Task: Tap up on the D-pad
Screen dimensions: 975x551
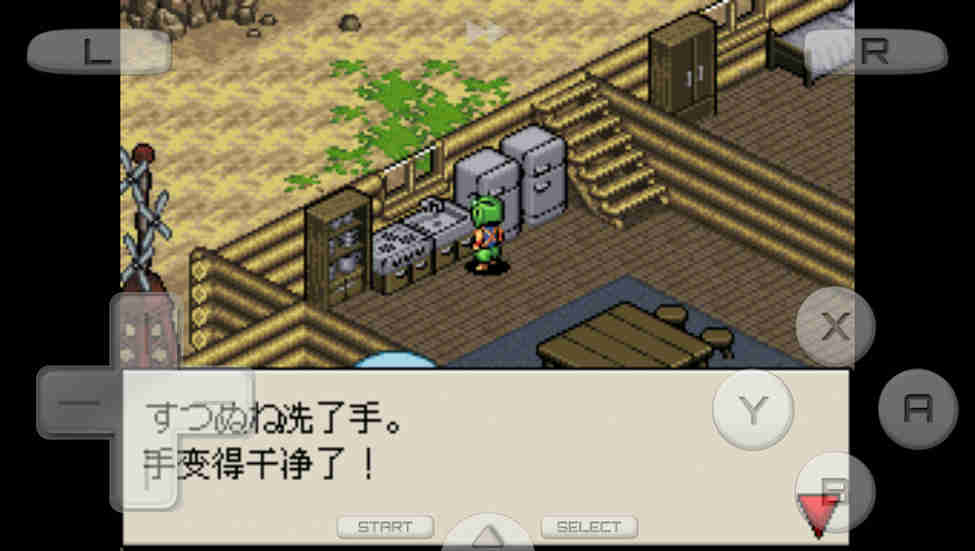Action: tap(144, 330)
